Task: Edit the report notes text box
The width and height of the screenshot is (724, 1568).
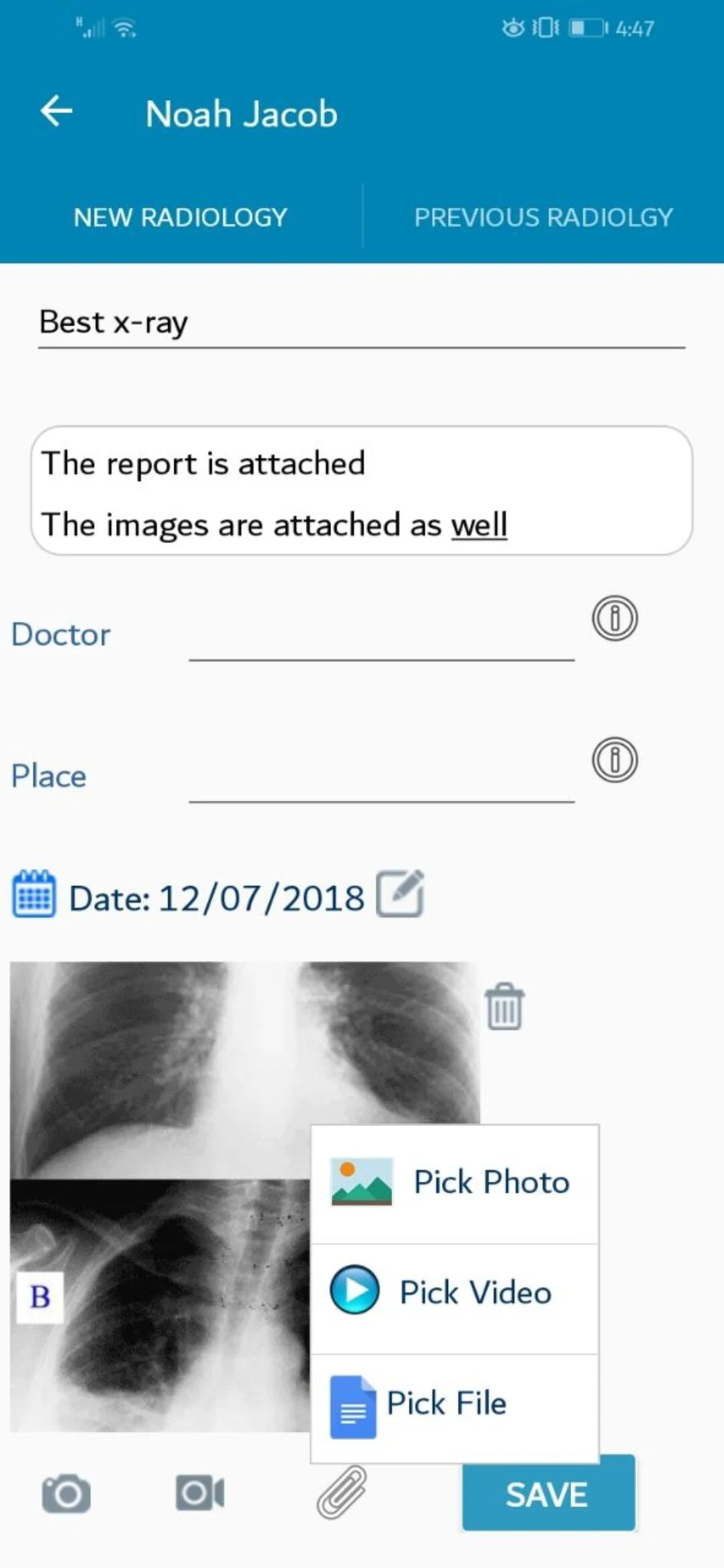Action: (x=361, y=491)
